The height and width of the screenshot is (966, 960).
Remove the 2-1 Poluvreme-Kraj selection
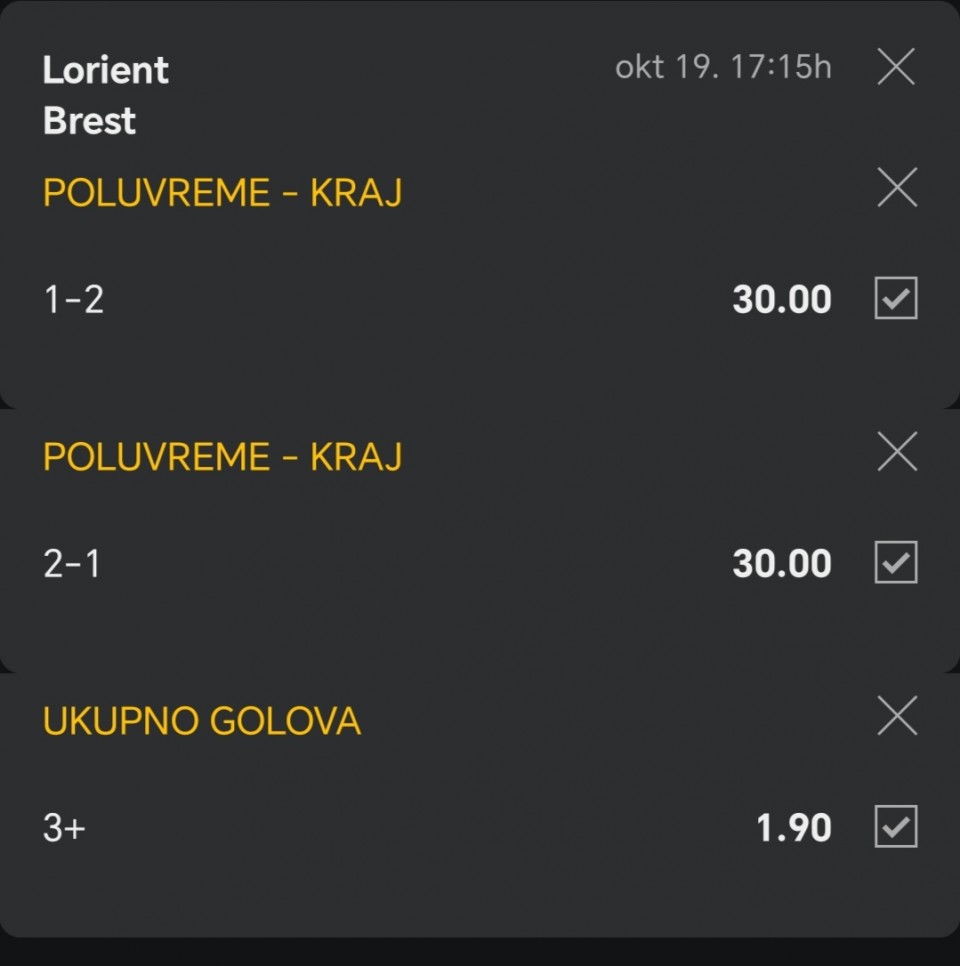896,451
